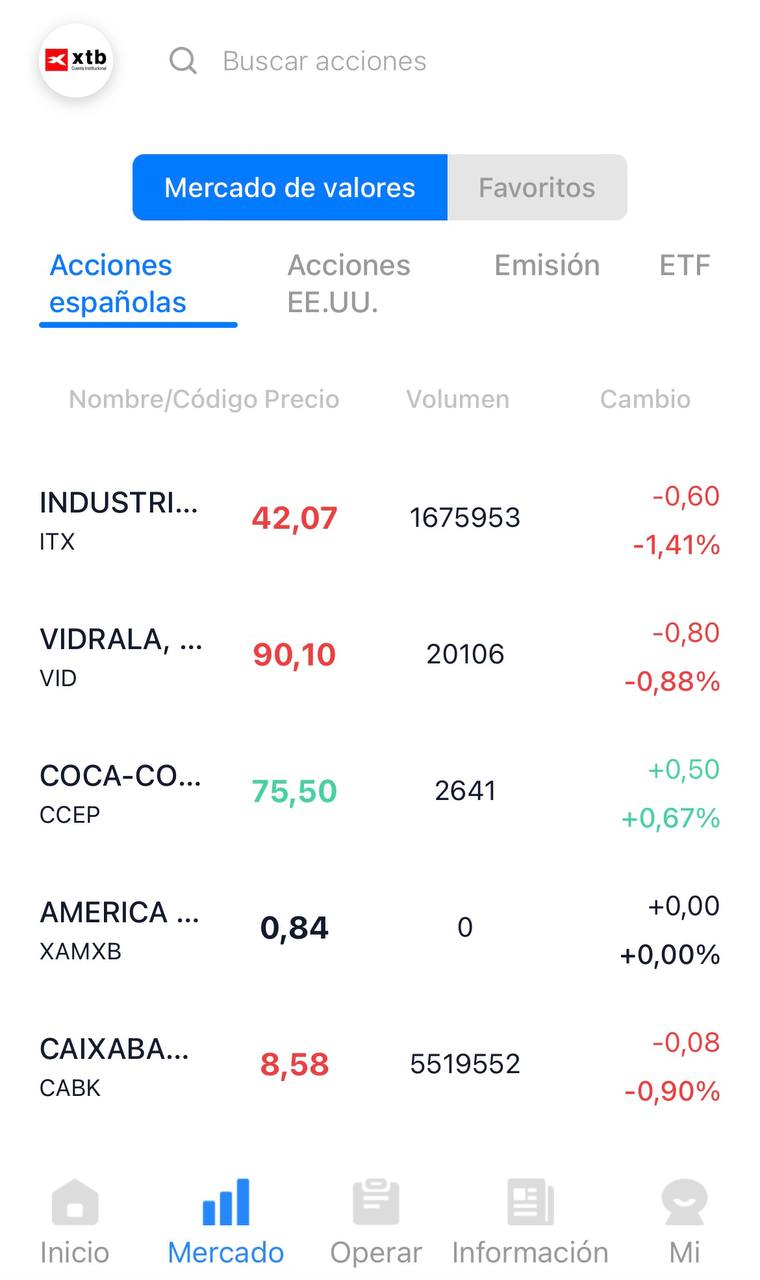Go to the Mi profile tab
The image size is (760, 1280).
pos(684,1221)
